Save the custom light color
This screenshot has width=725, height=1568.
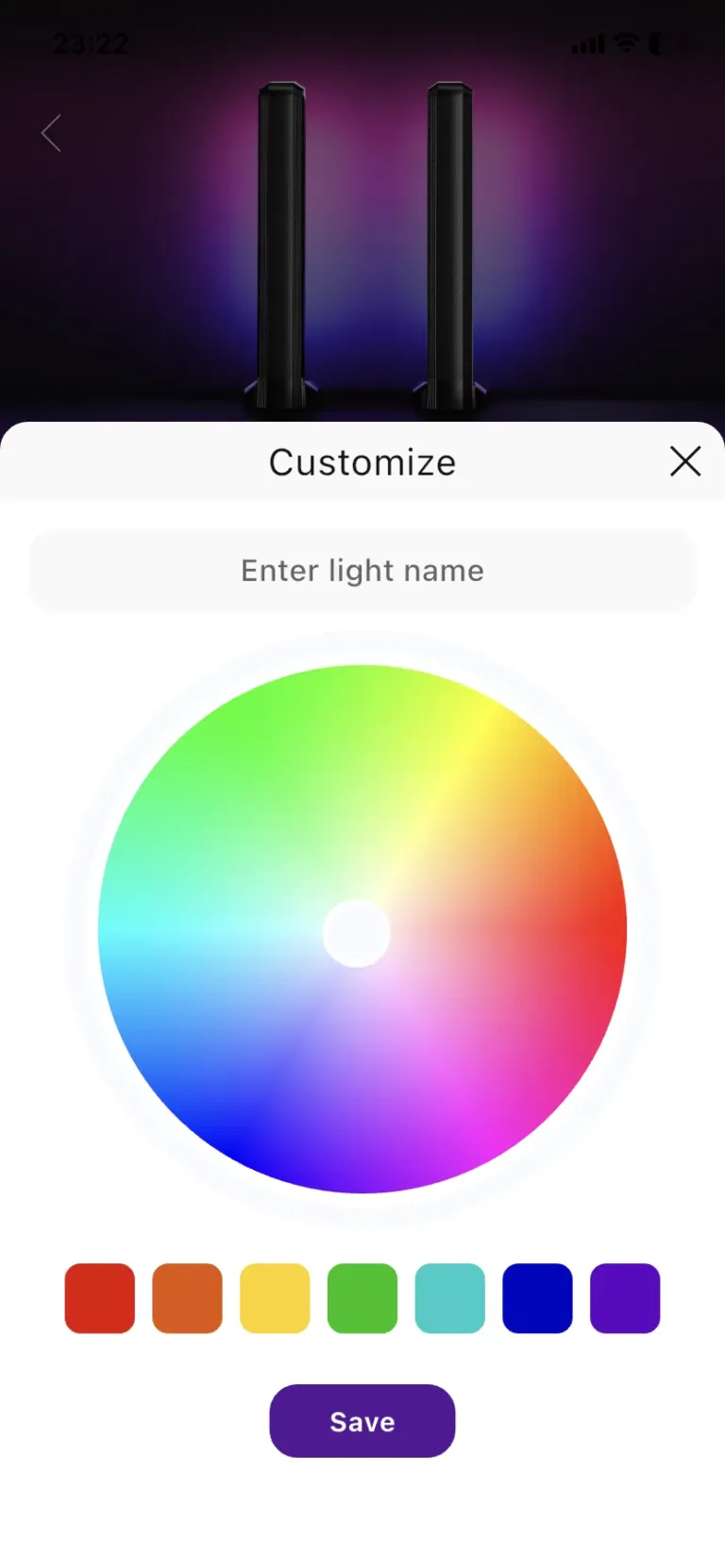click(362, 1421)
